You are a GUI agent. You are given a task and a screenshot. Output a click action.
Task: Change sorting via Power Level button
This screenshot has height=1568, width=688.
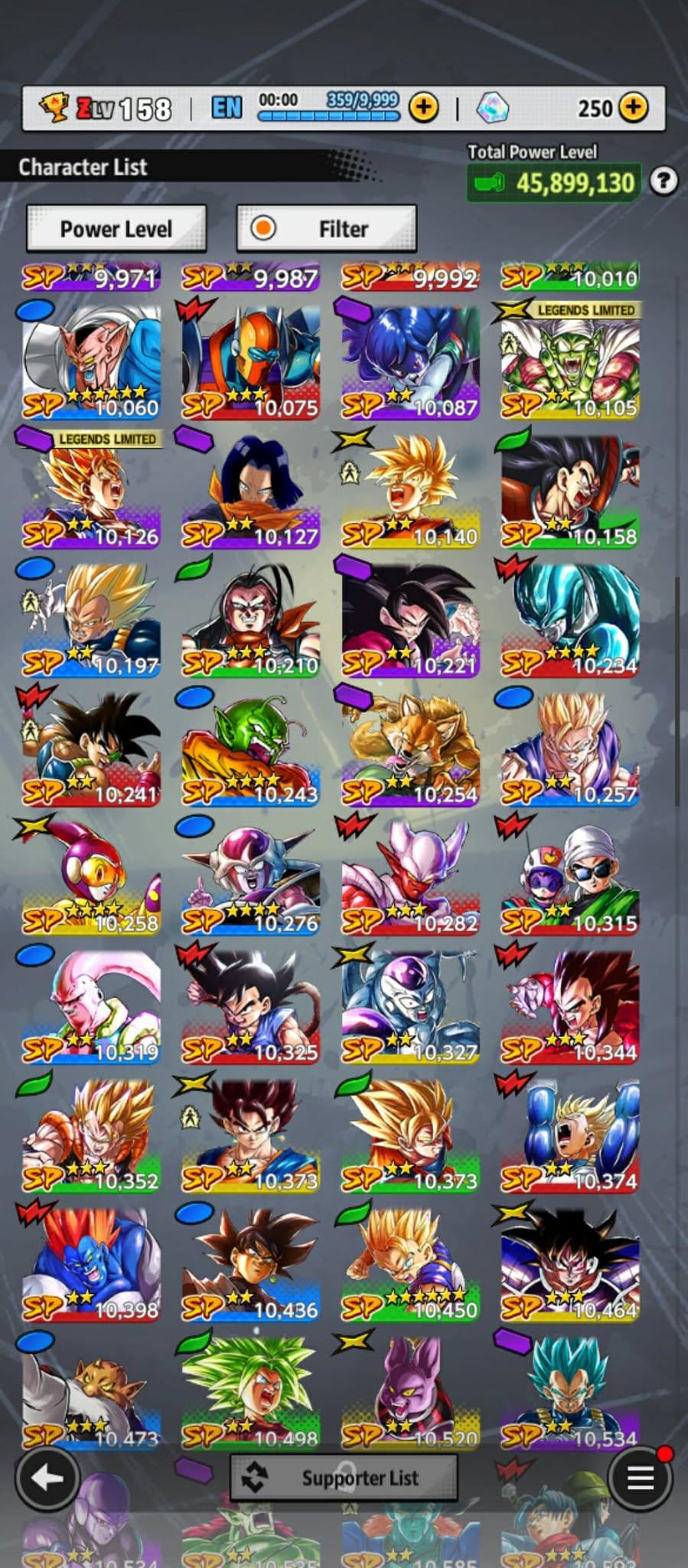tap(116, 228)
